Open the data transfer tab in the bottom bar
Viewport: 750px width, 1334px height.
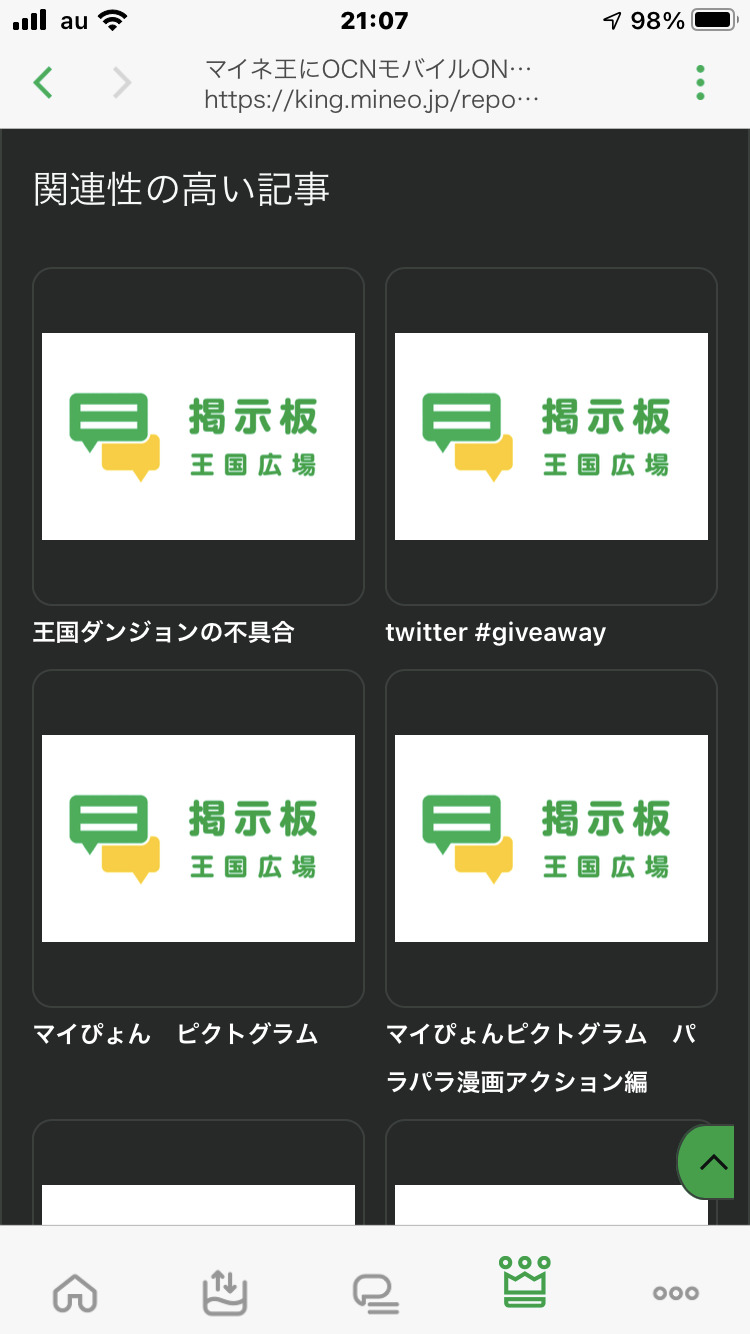coord(225,1292)
